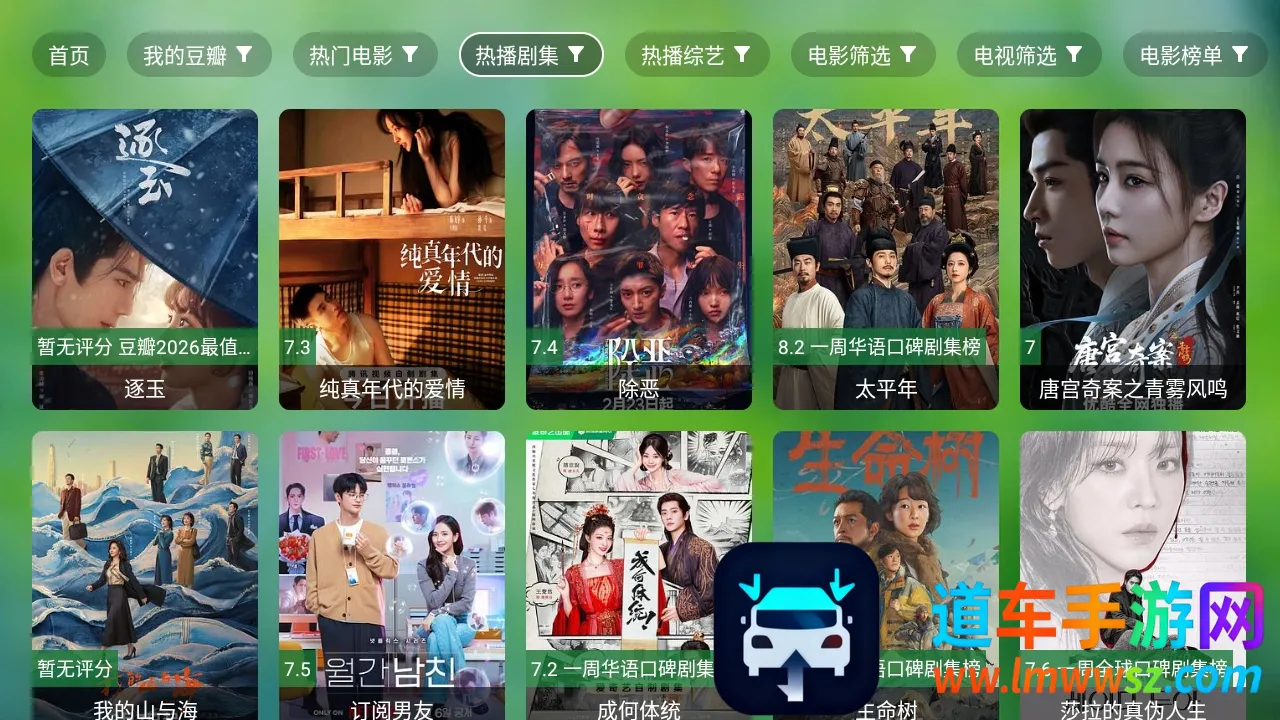
Task: Open the 我的山与海 card
Action: 145,560
